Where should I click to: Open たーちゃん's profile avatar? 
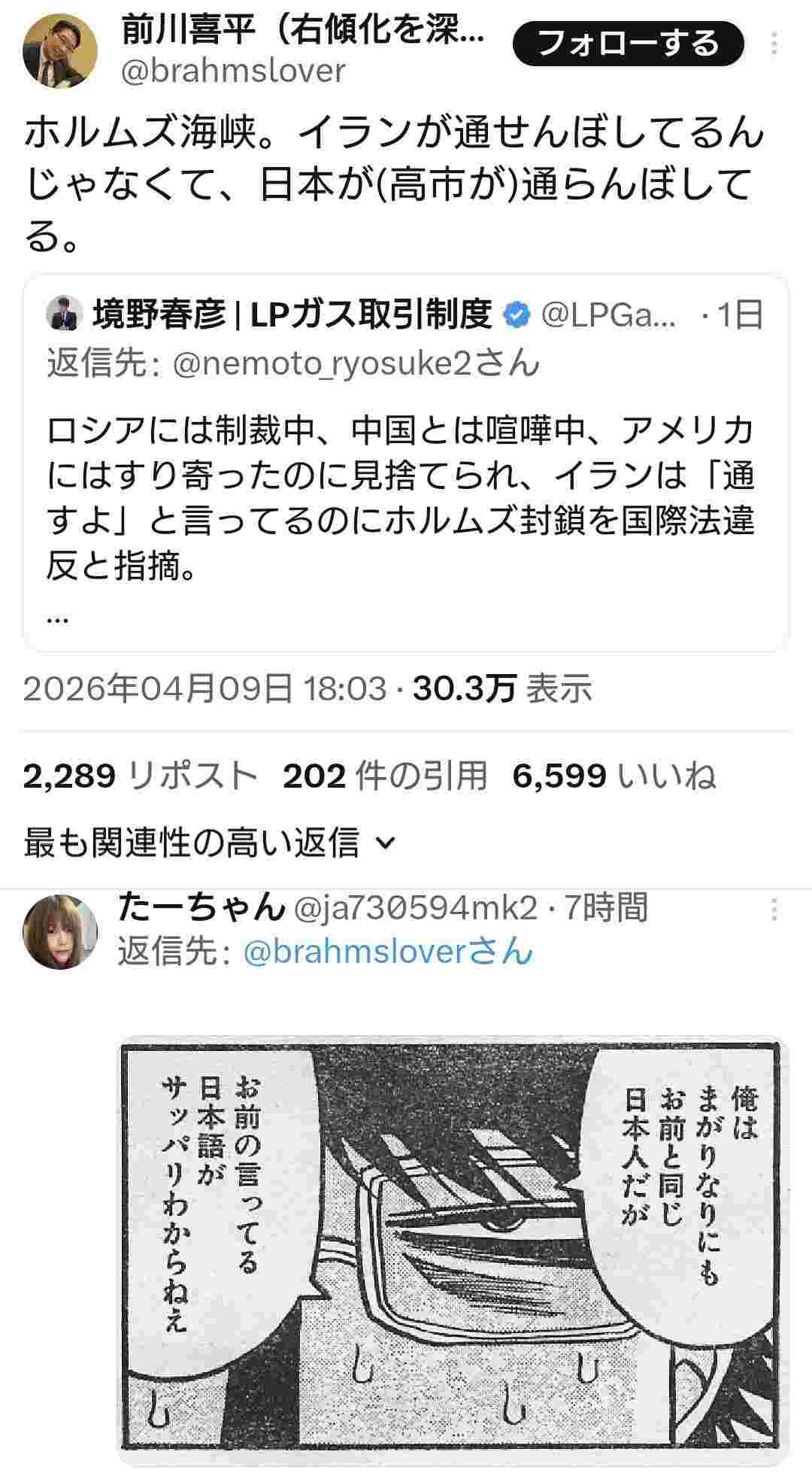[x=61, y=931]
